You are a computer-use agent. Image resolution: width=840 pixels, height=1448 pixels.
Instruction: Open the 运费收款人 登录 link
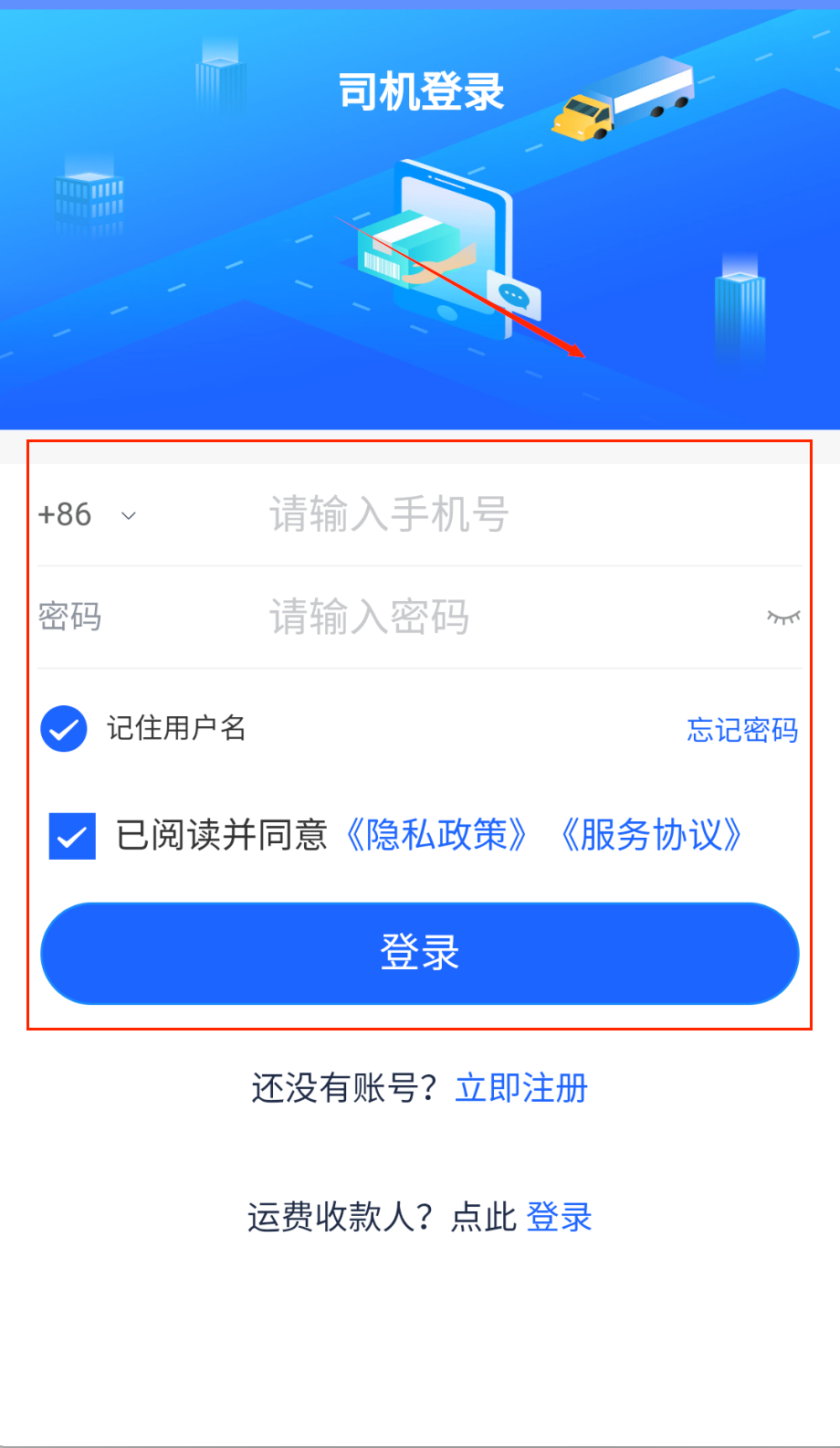tap(559, 1217)
